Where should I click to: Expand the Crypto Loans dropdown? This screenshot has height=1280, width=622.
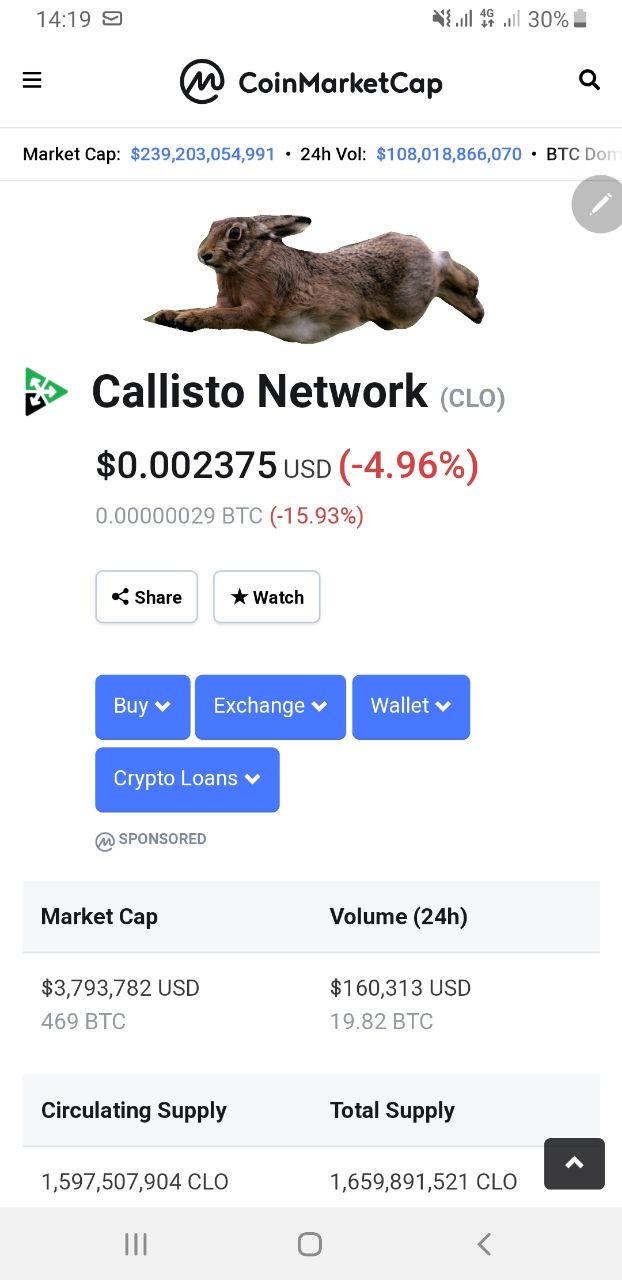coord(187,779)
